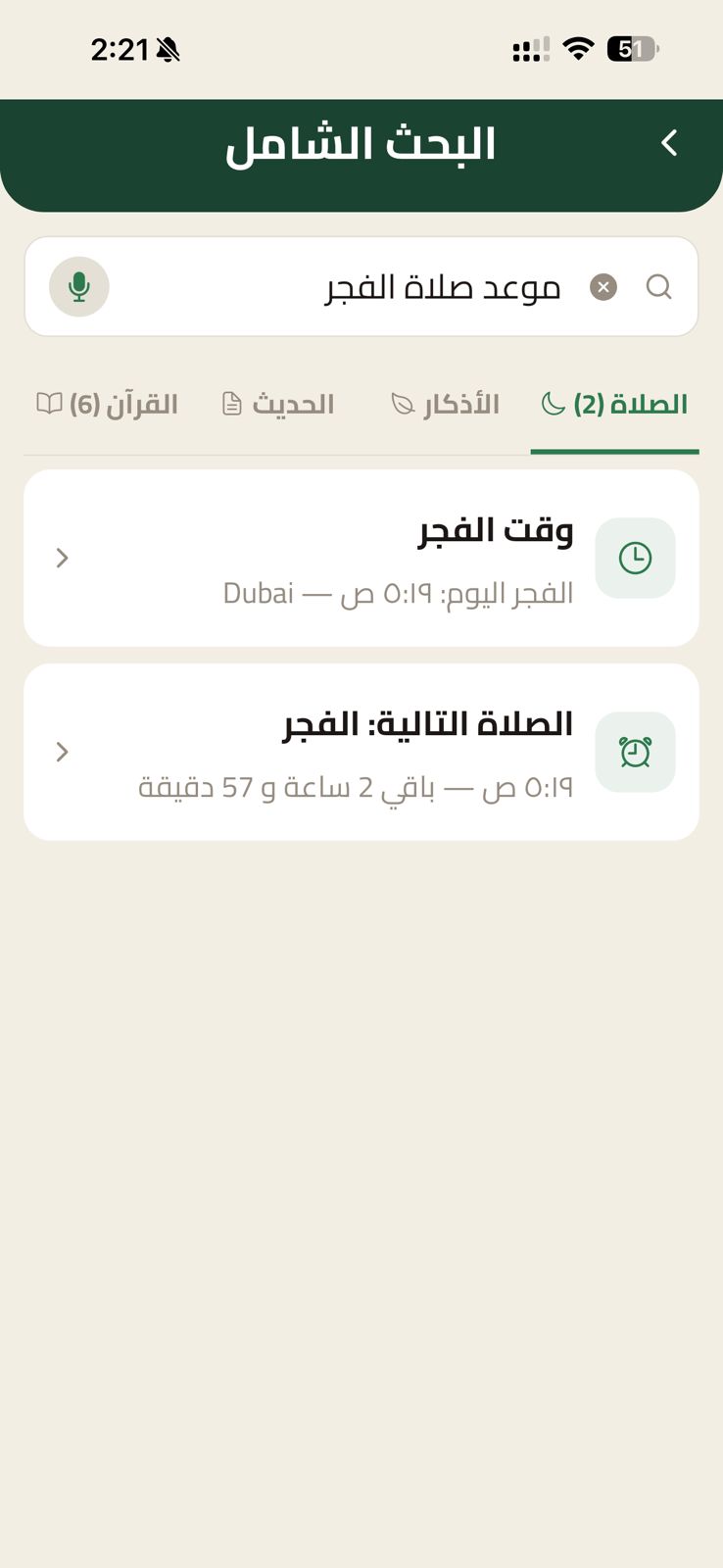Clear the search text with the x icon
Image resolution: width=723 pixels, height=1568 pixels.
pos(603,286)
